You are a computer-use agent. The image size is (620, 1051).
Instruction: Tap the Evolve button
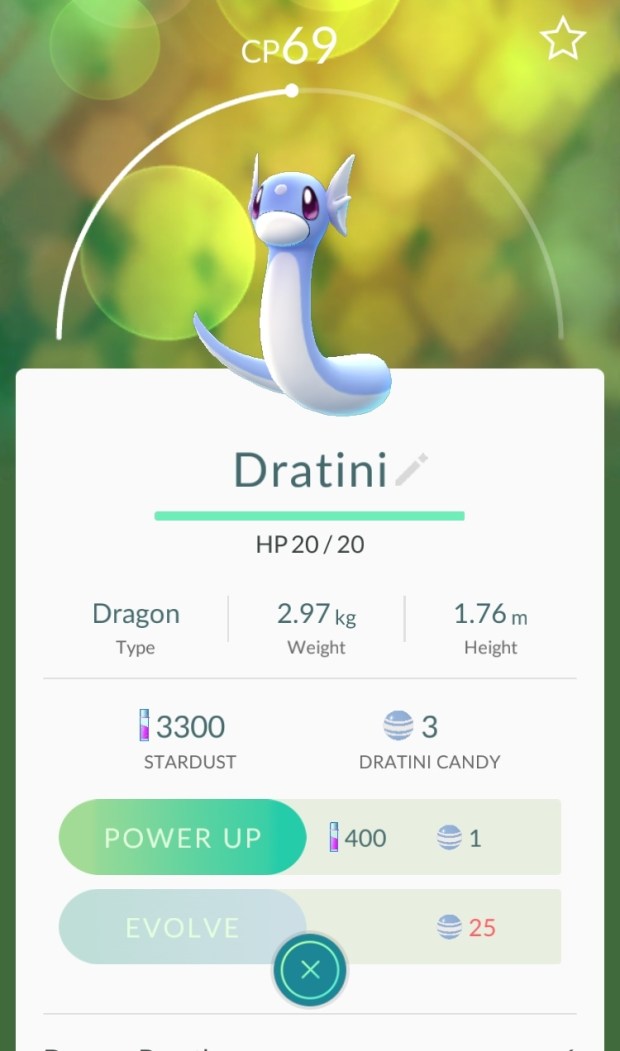tap(183, 927)
